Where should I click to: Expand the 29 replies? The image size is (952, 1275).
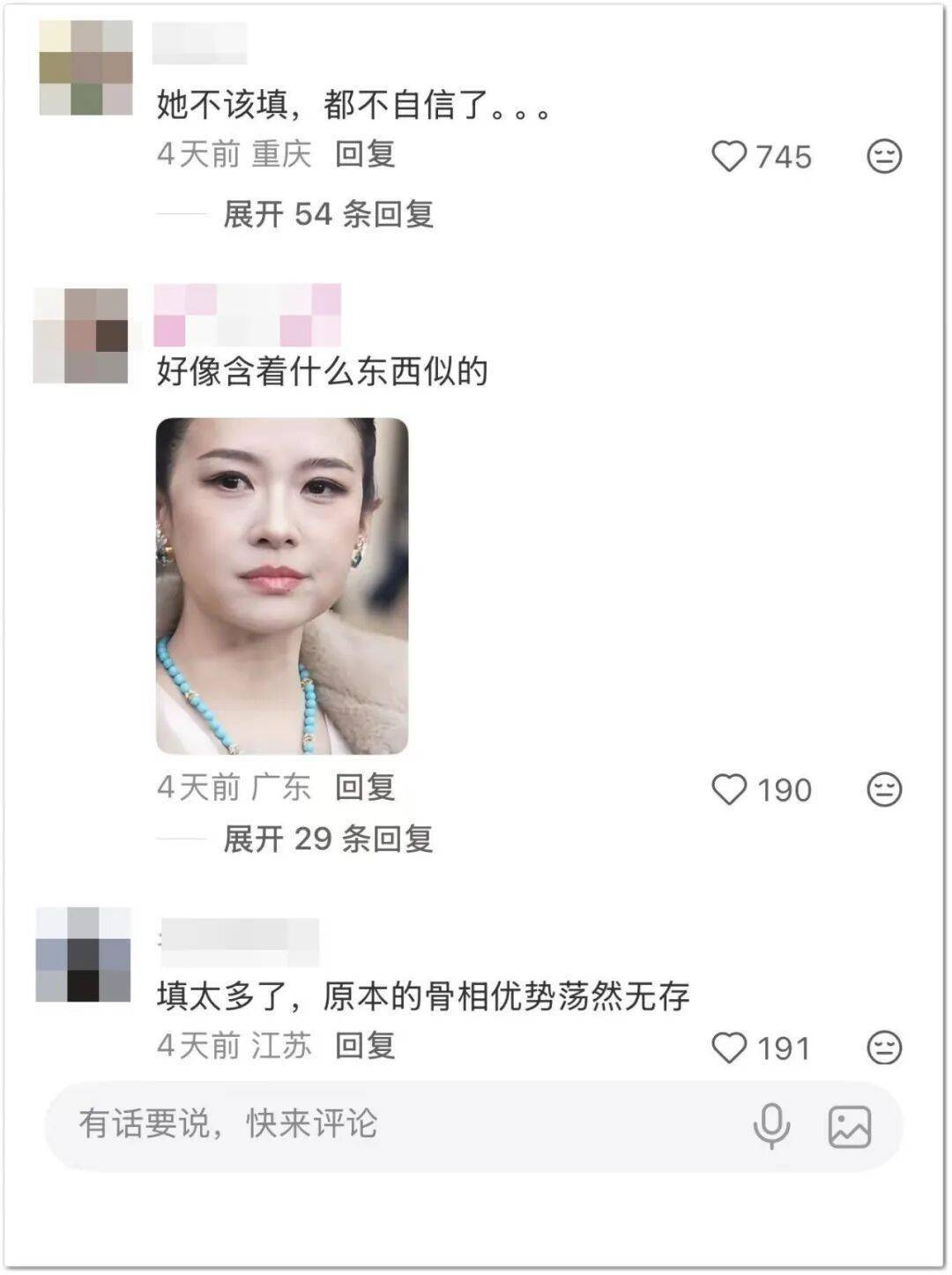pos(328,839)
